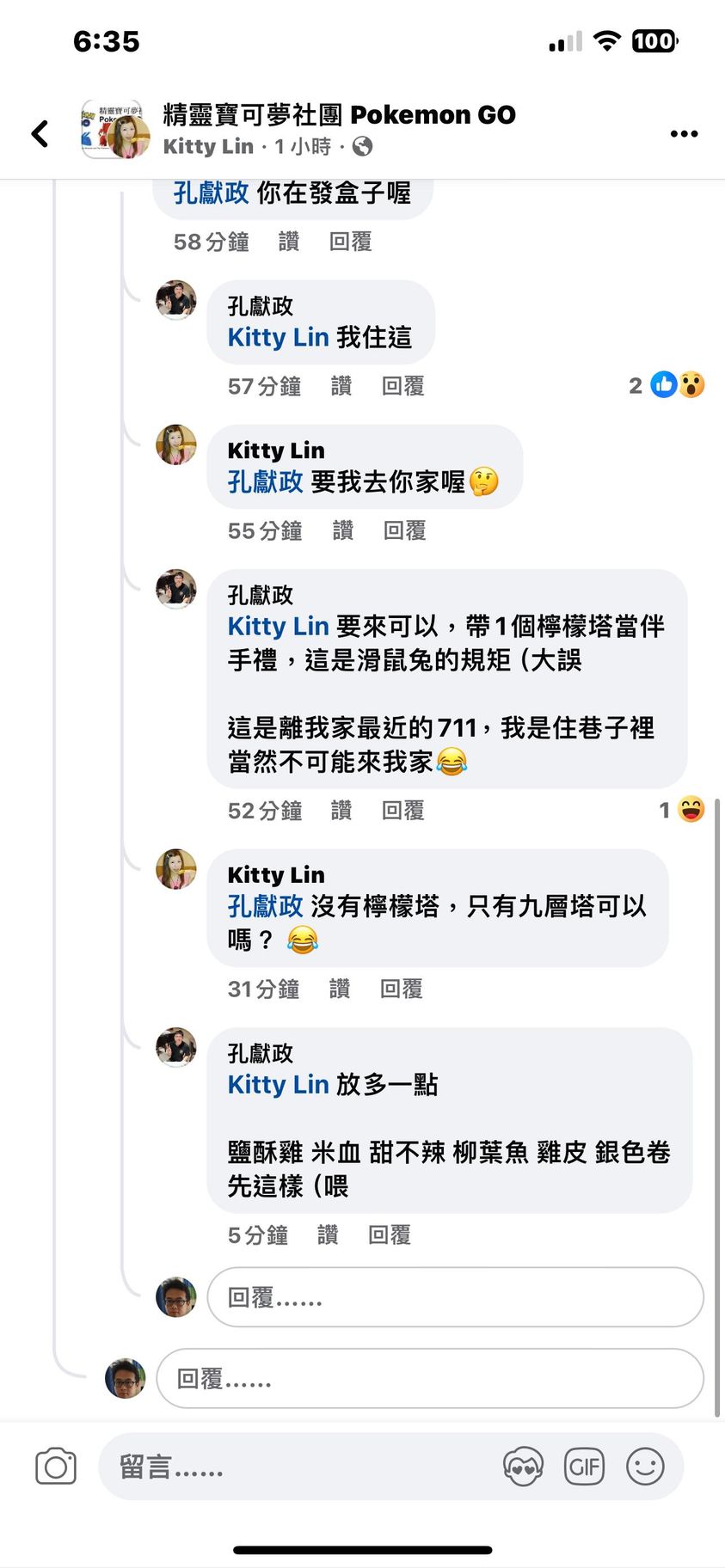The image size is (725, 1568).
Task: Reply to the 57-minute comment "我住這"
Action: coord(402,386)
